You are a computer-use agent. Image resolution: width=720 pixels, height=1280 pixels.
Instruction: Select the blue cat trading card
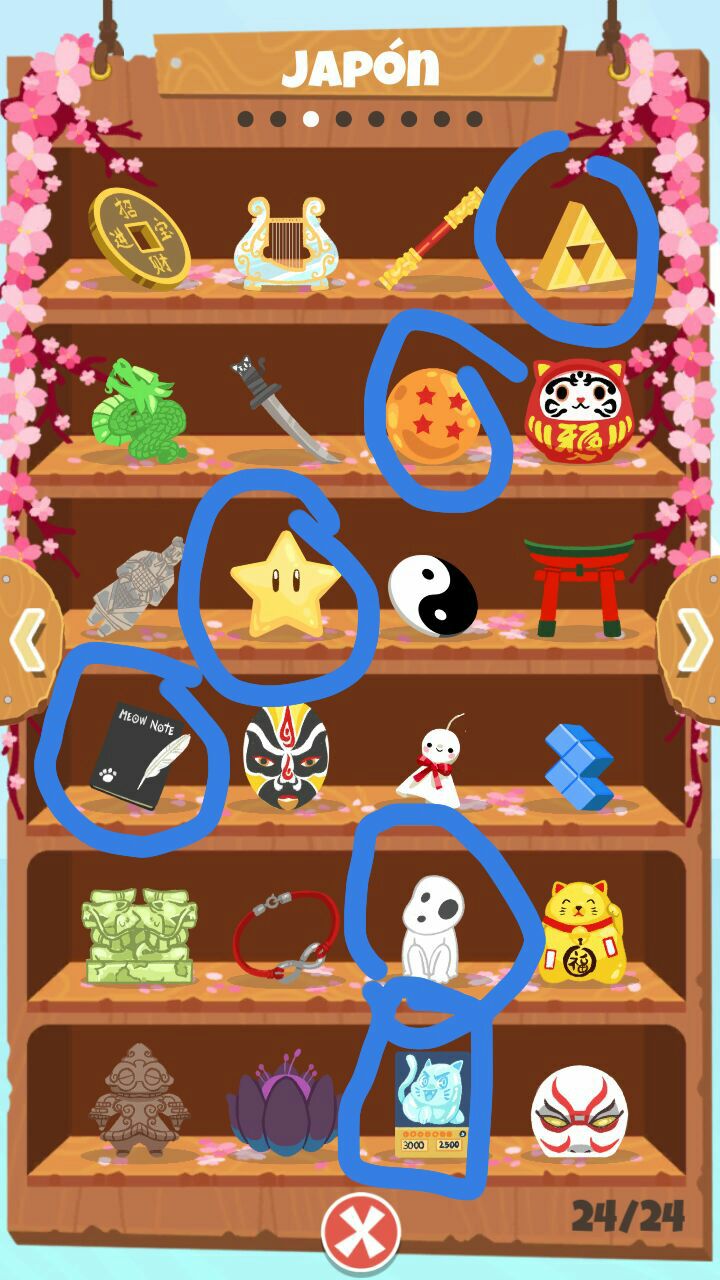[x=431, y=1104]
